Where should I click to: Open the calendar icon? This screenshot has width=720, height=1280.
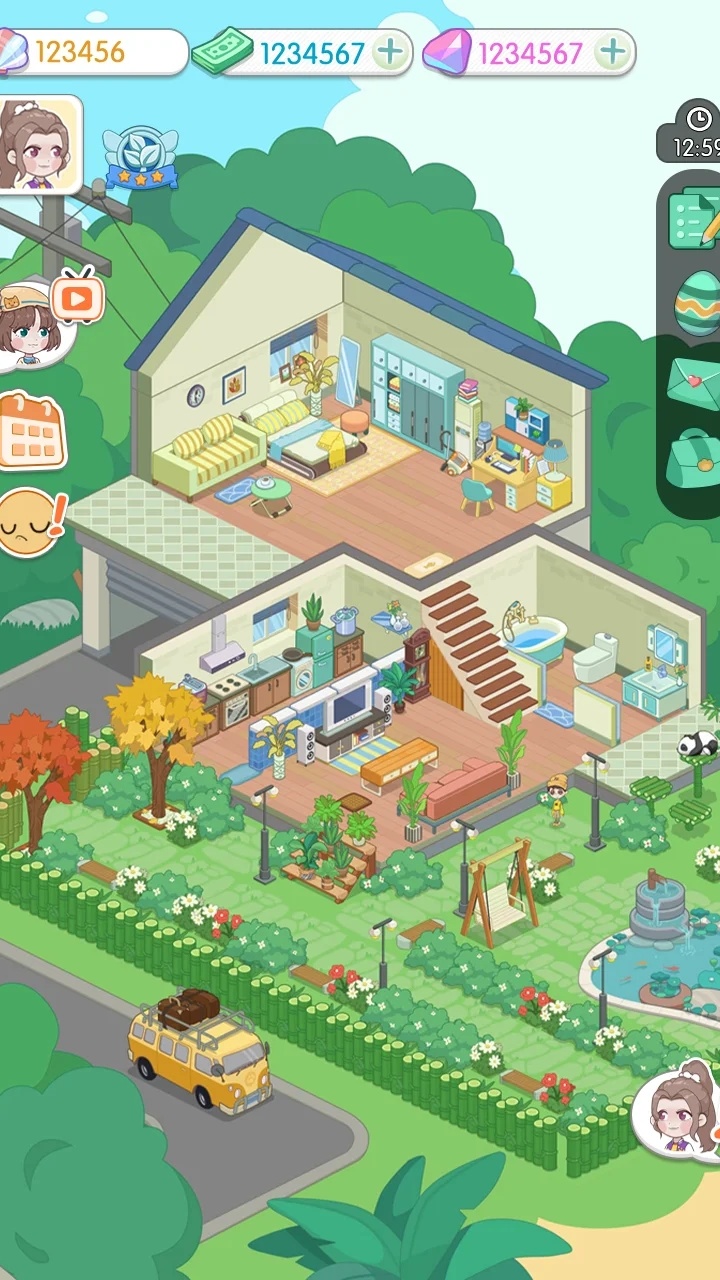click(31, 432)
